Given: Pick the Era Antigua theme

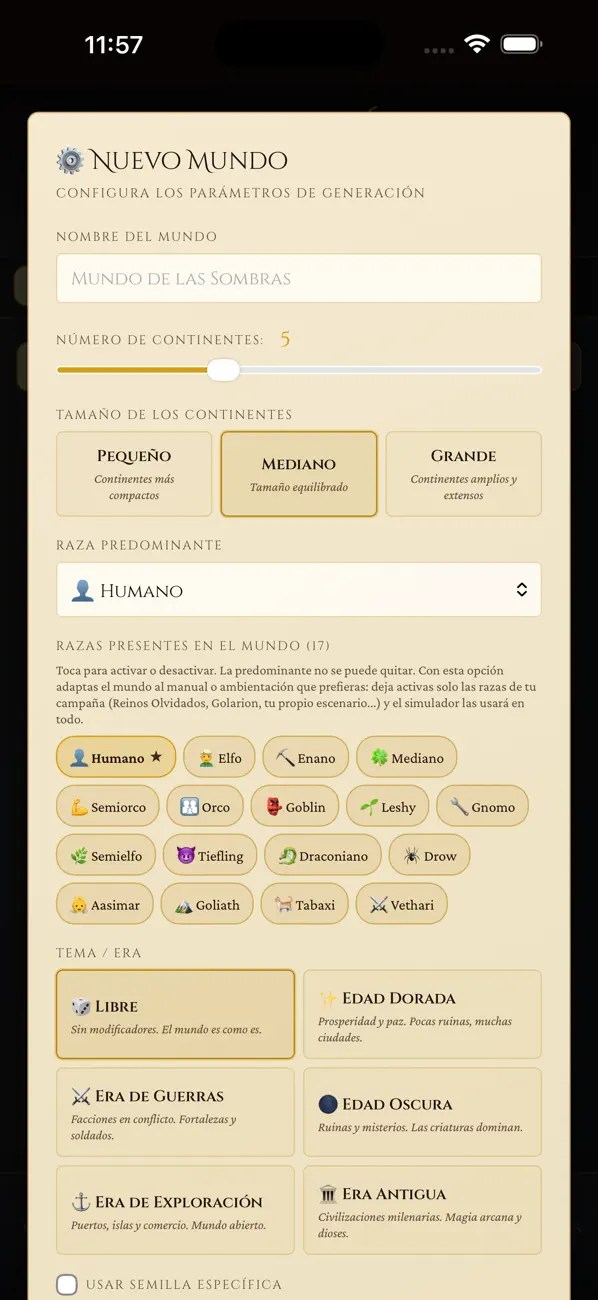Looking at the screenshot, I should pyautogui.click(x=422, y=1210).
